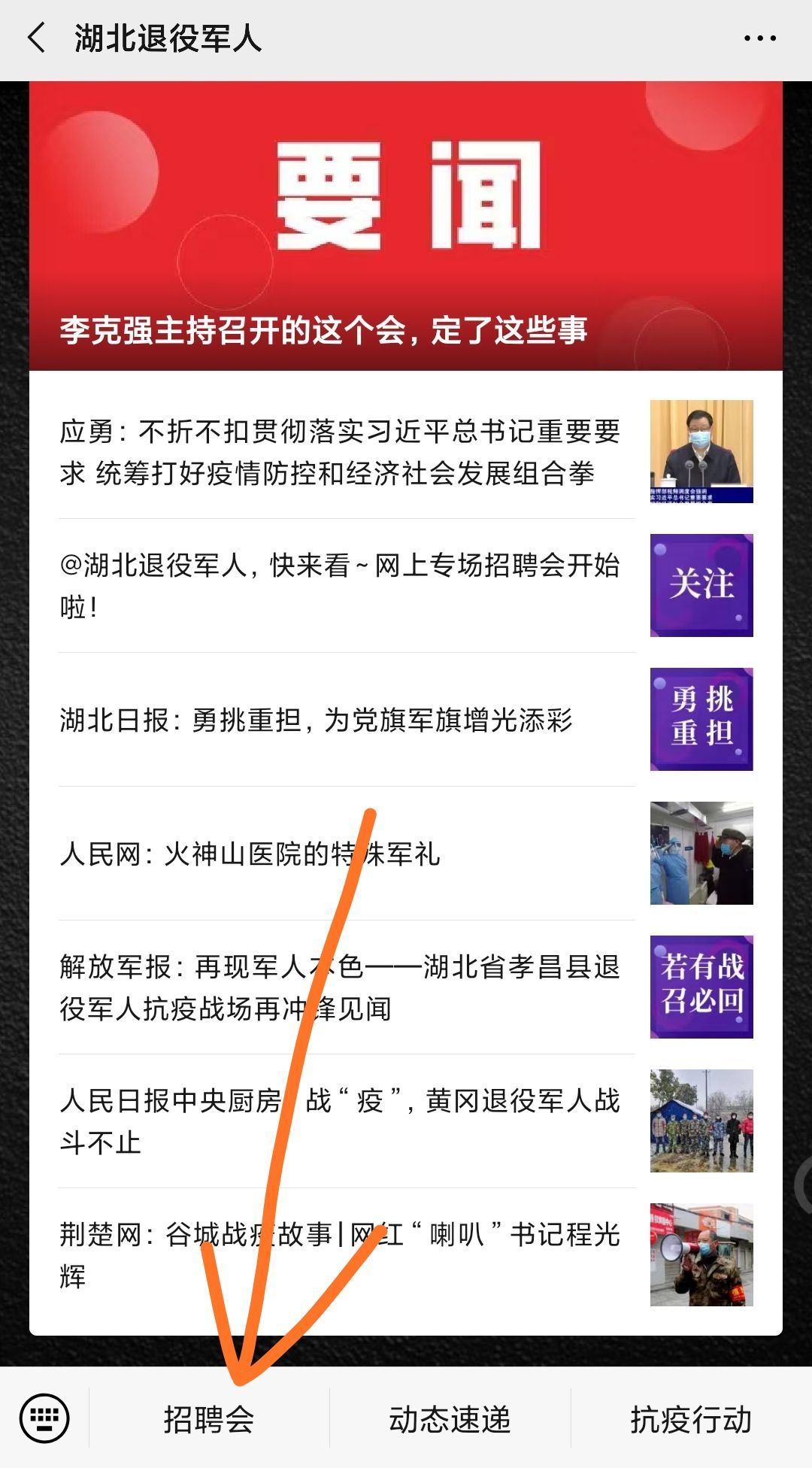
Task: Switch to keyboard input mode
Action: click(x=45, y=1418)
